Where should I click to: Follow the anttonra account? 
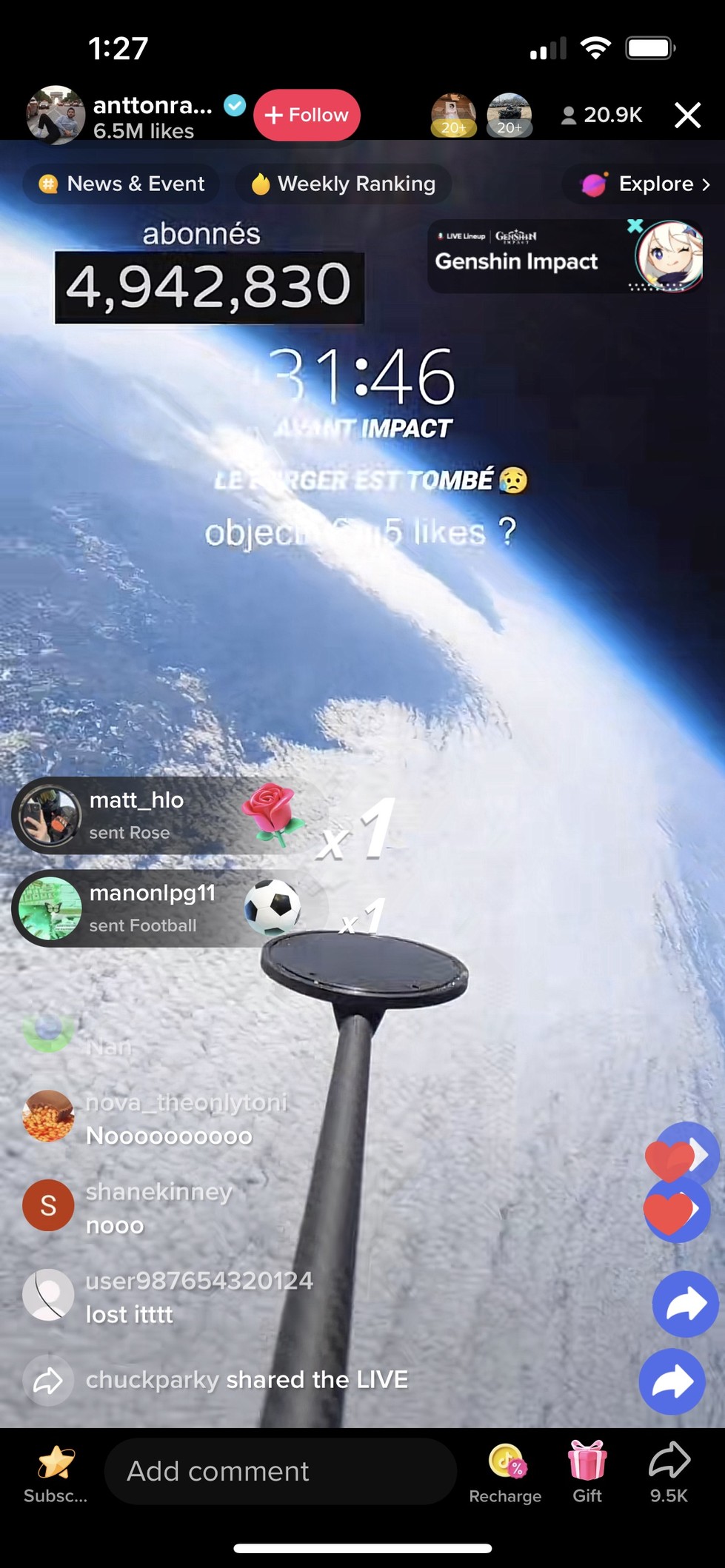click(307, 115)
